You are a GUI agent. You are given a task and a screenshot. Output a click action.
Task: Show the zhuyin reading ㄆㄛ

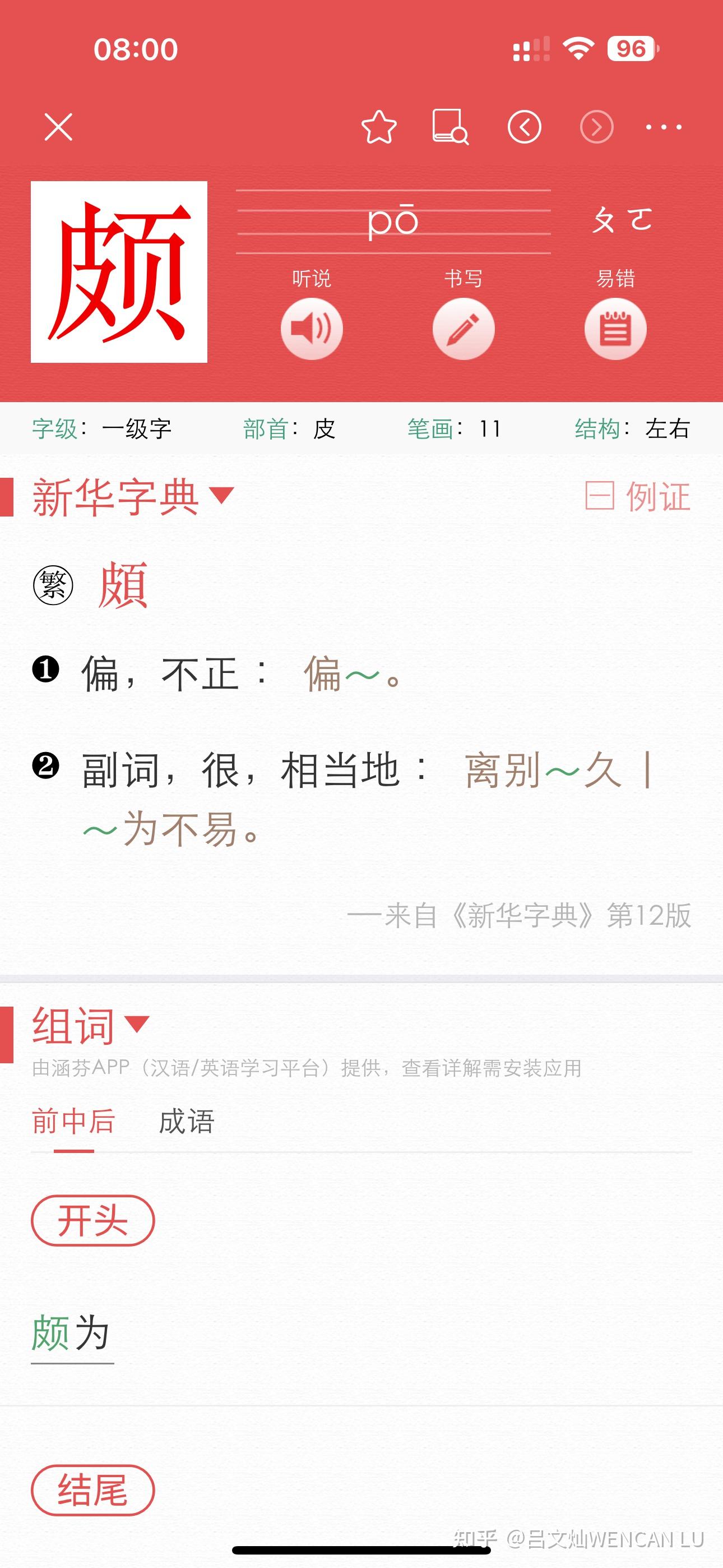pyautogui.click(x=623, y=220)
